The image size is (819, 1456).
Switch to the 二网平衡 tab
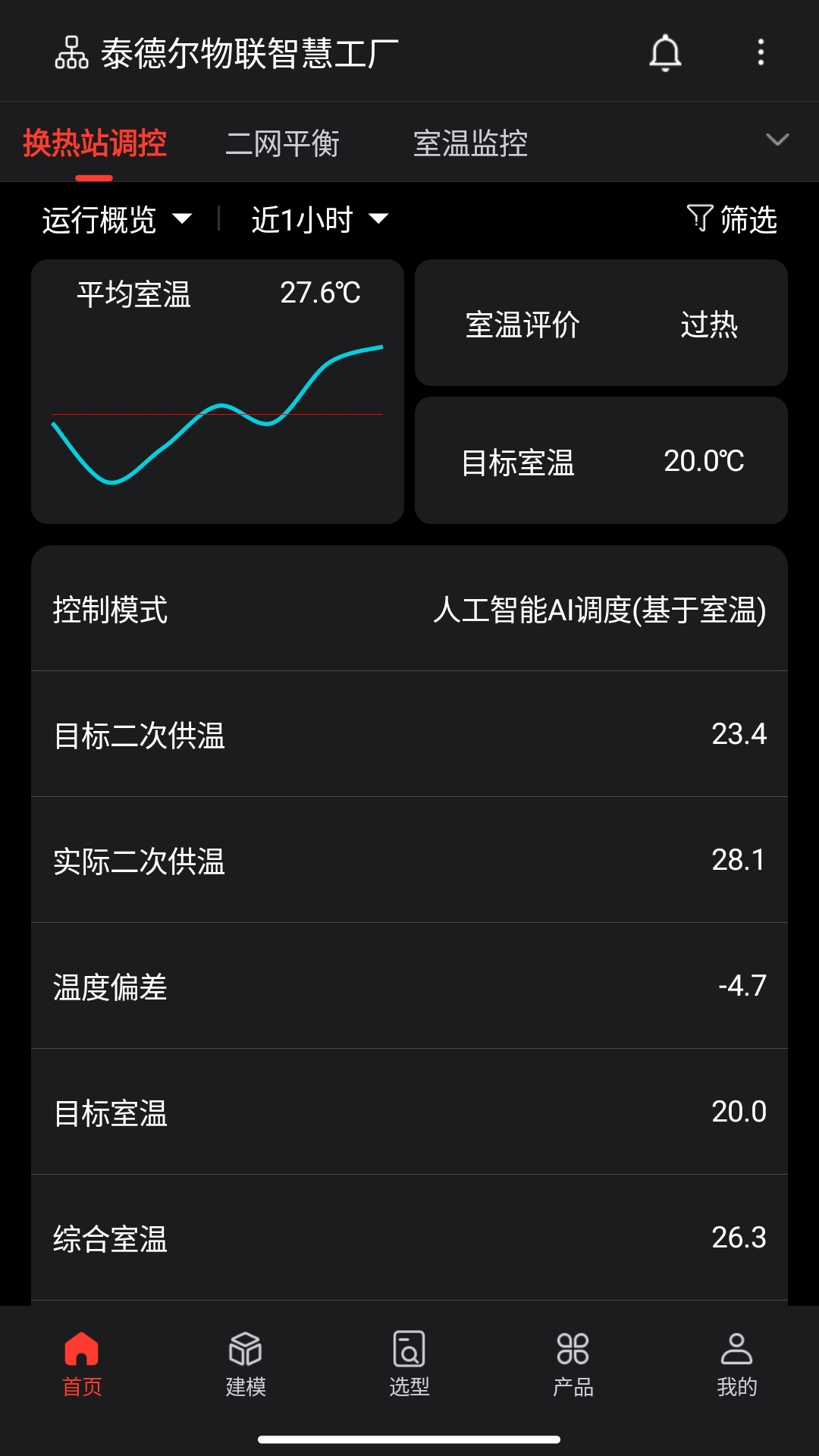[284, 143]
